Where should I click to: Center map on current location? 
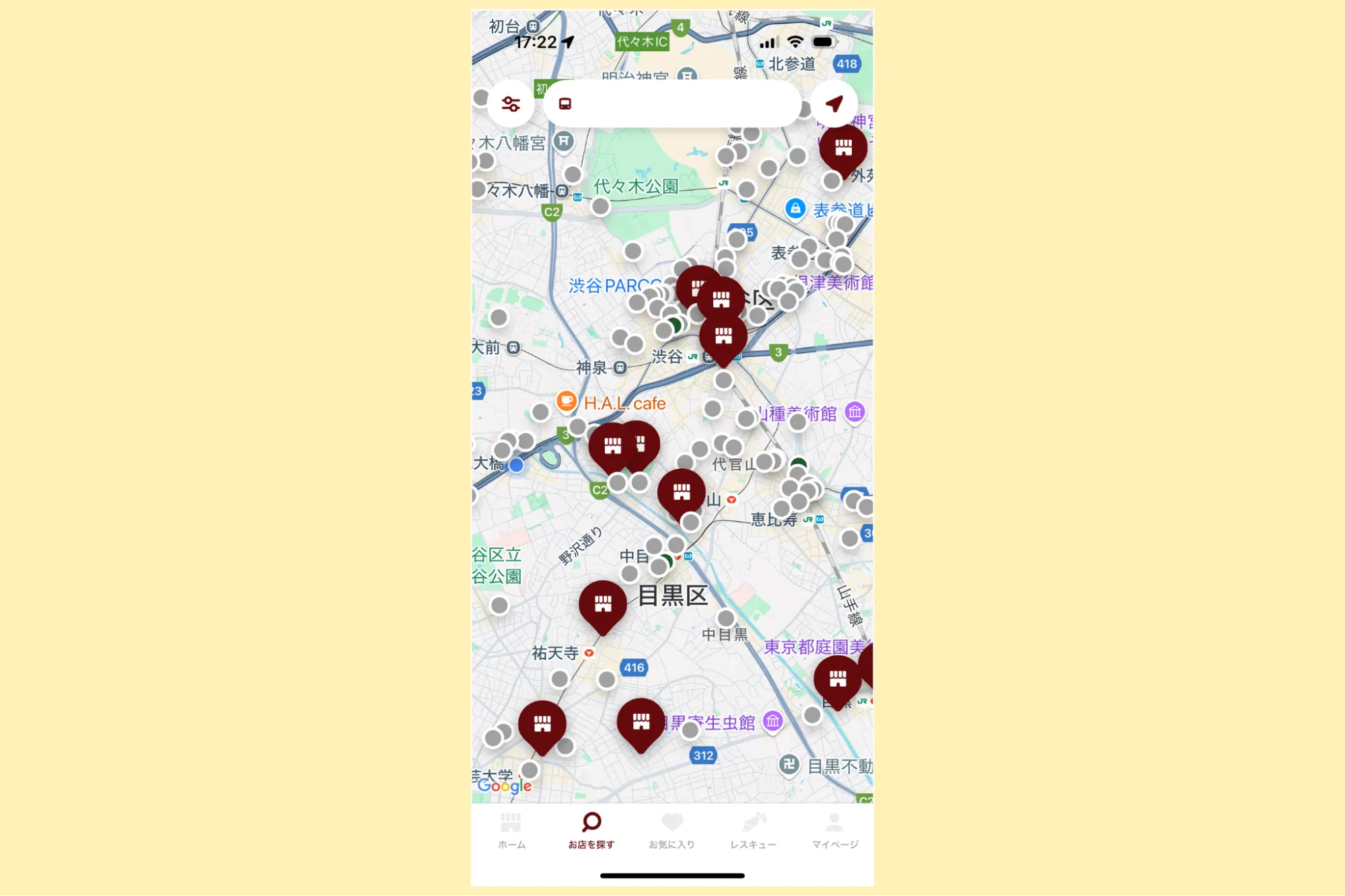834,104
